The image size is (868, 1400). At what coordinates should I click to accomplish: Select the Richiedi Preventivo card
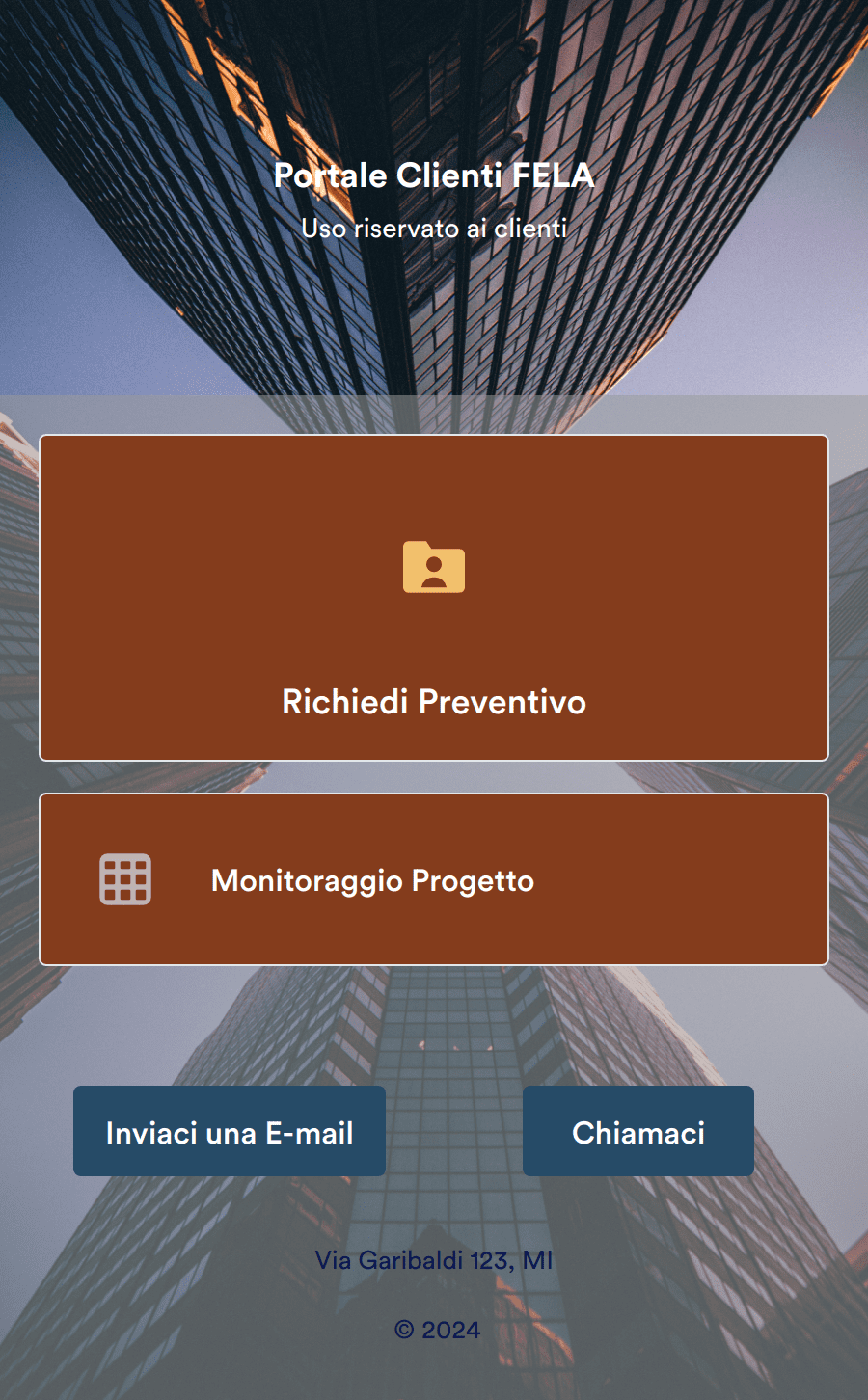pos(433,598)
